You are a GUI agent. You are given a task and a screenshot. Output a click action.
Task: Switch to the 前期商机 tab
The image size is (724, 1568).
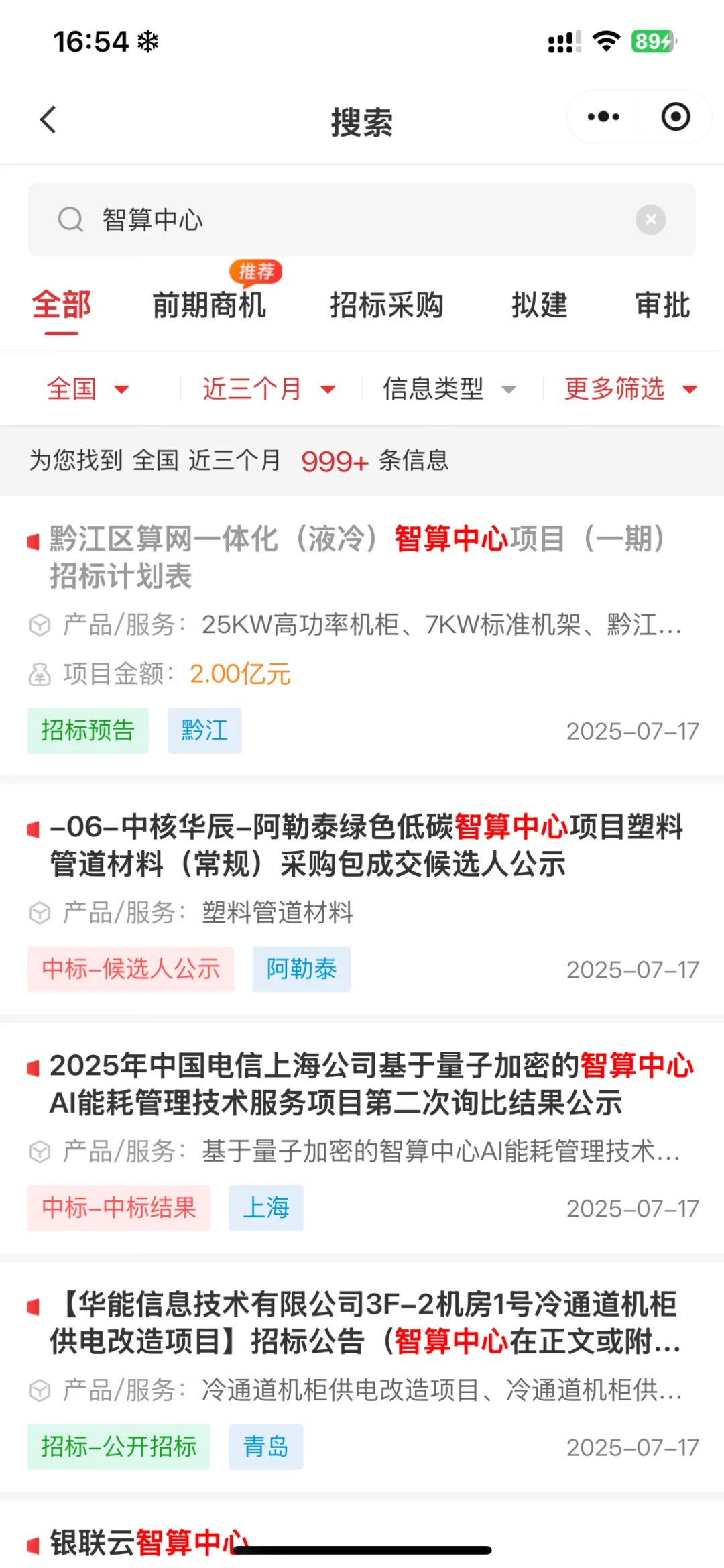point(209,306)
